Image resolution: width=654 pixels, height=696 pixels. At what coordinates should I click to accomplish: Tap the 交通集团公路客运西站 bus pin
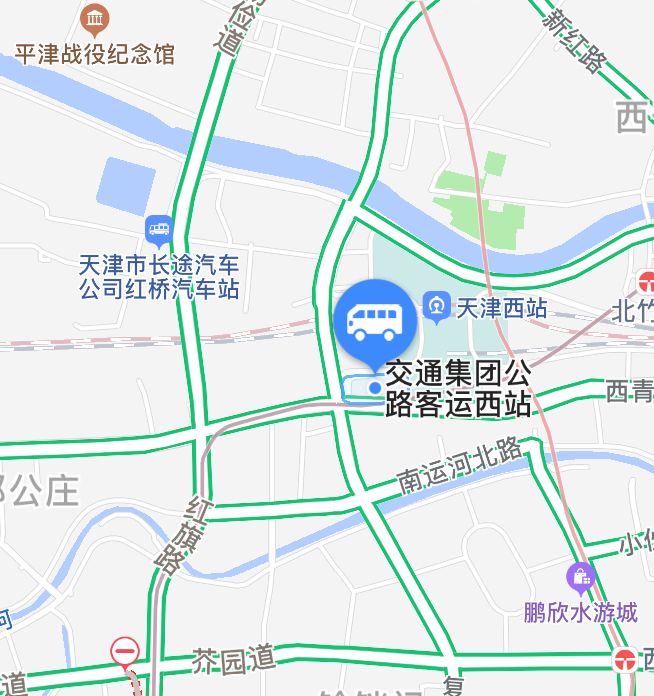(x=375, y=321)
